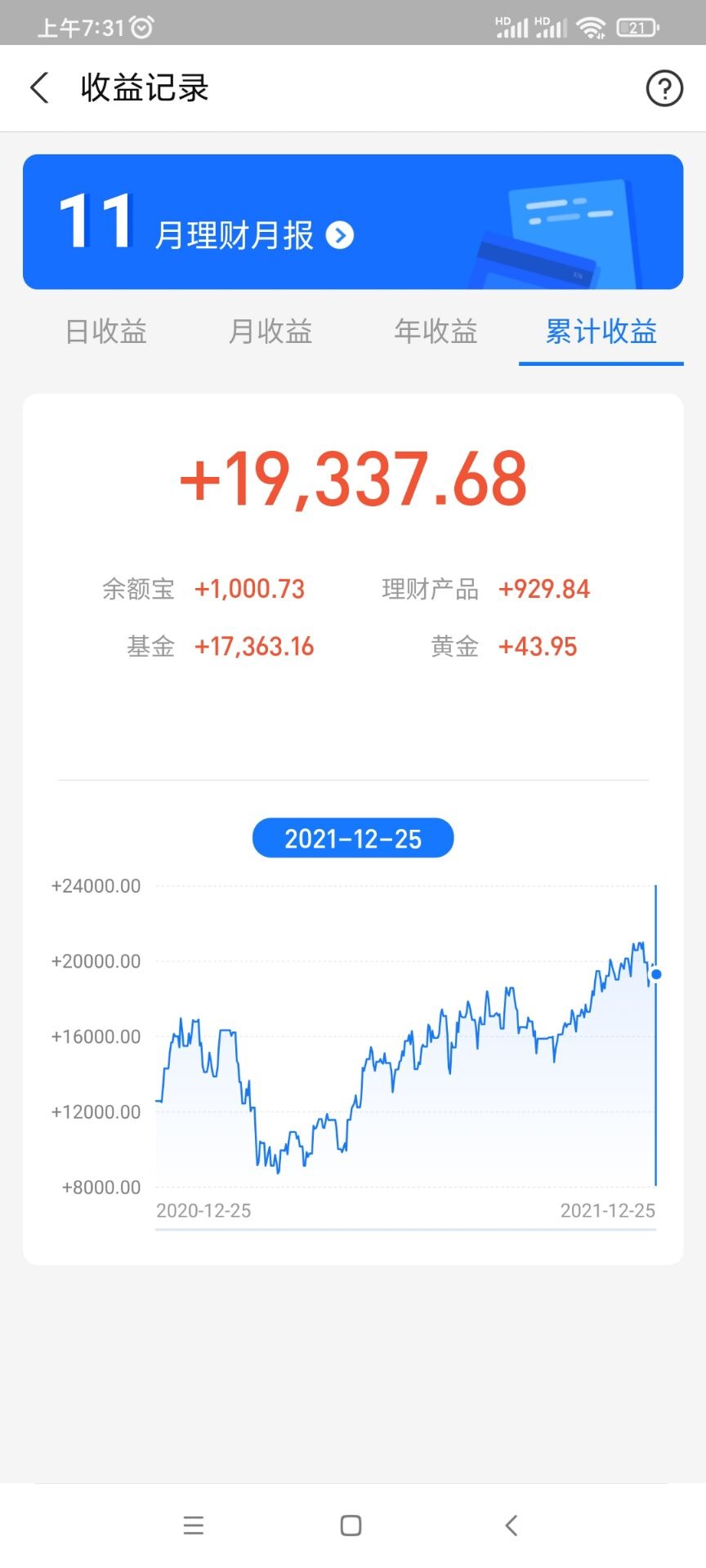Tap the back arrow on 收益记录 page

(x=38, y=87)
